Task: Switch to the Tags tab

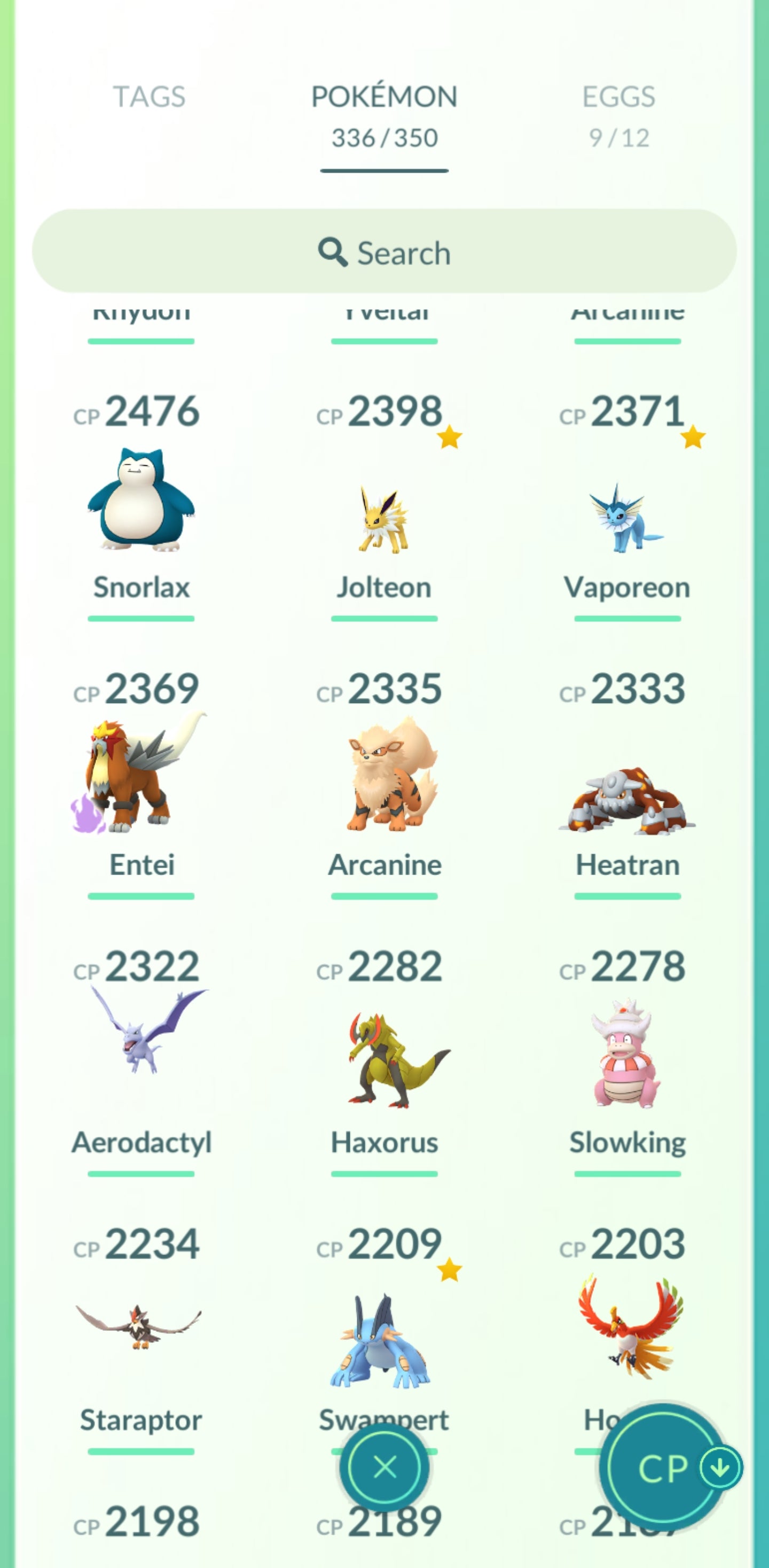Action: pos(149,97)
